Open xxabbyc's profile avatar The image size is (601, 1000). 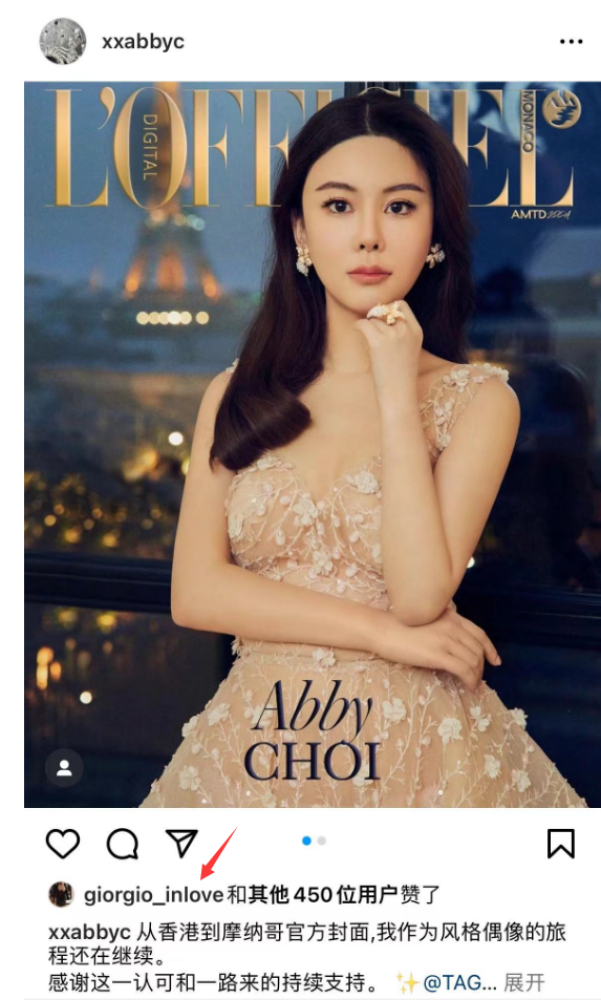[61, 41]
